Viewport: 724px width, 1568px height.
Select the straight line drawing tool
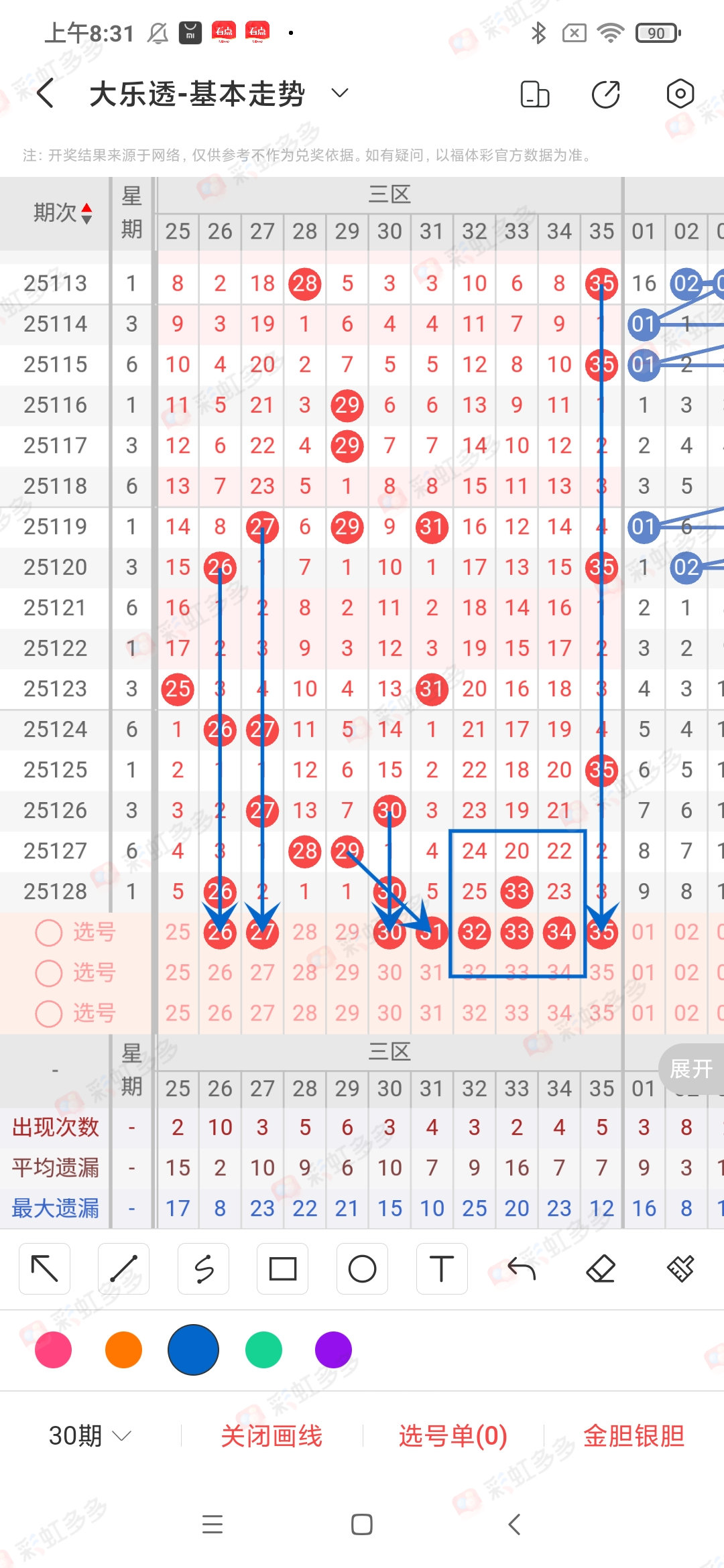[123, 1268]
